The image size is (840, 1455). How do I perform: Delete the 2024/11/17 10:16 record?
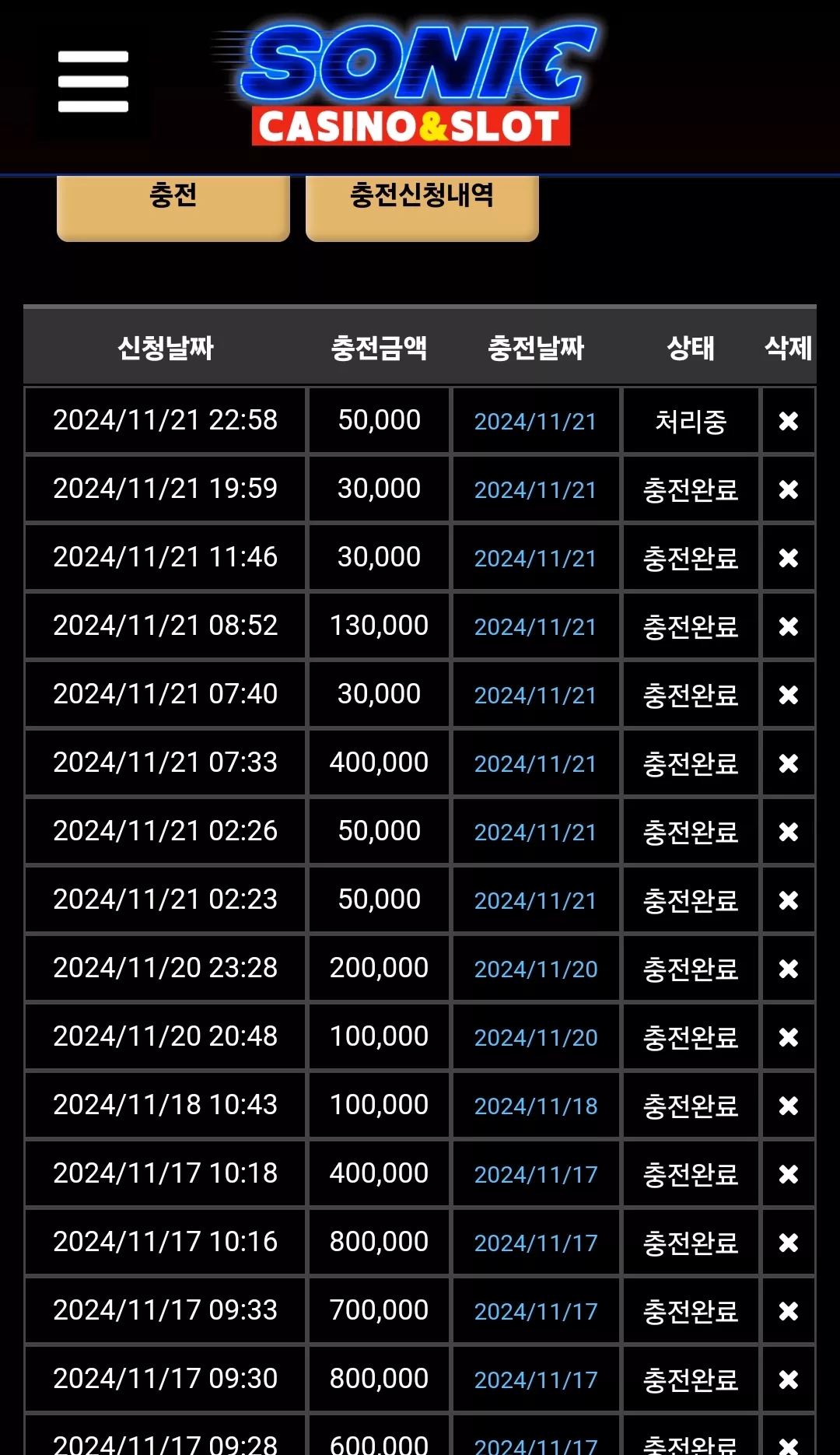click(x=789, y=1243)
